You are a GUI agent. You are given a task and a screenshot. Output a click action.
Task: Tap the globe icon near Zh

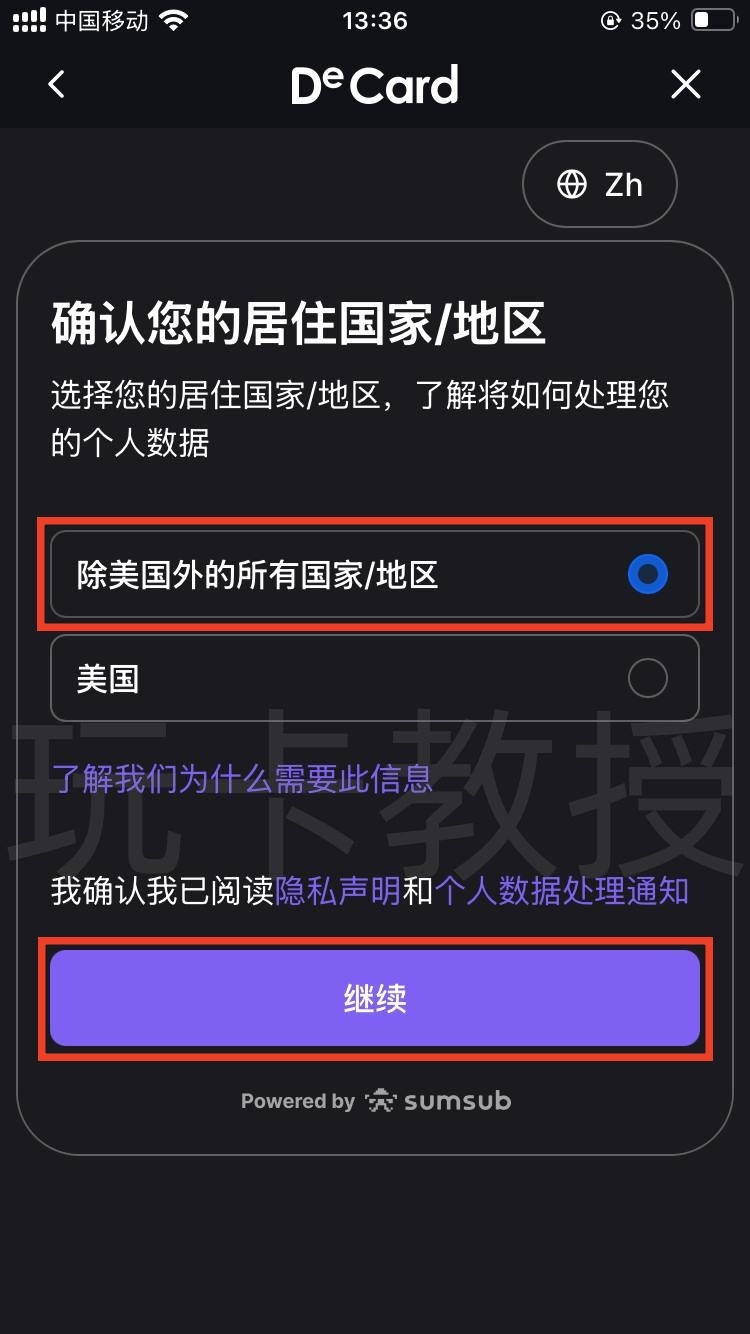pos(571,184)
